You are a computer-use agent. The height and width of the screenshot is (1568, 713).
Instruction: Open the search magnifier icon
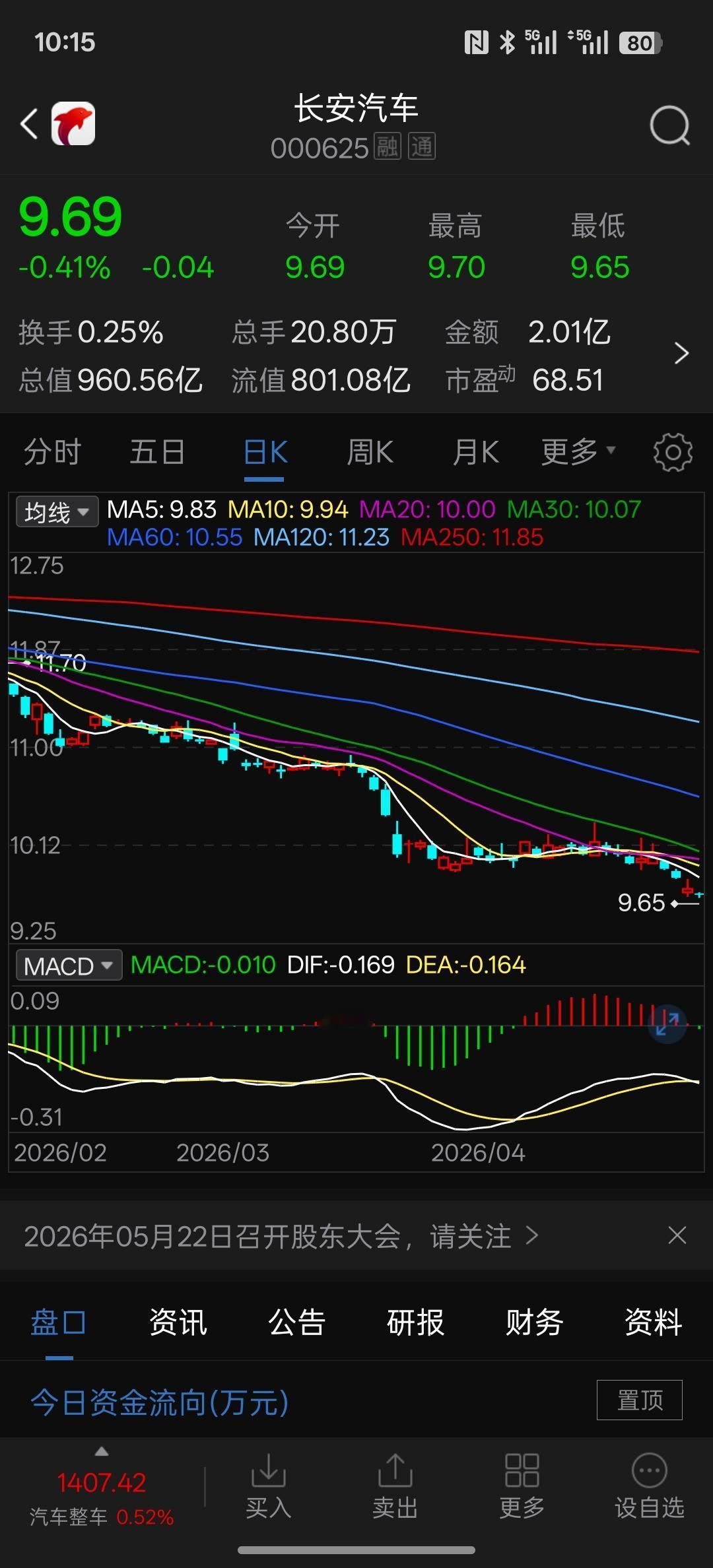point(669,125)
